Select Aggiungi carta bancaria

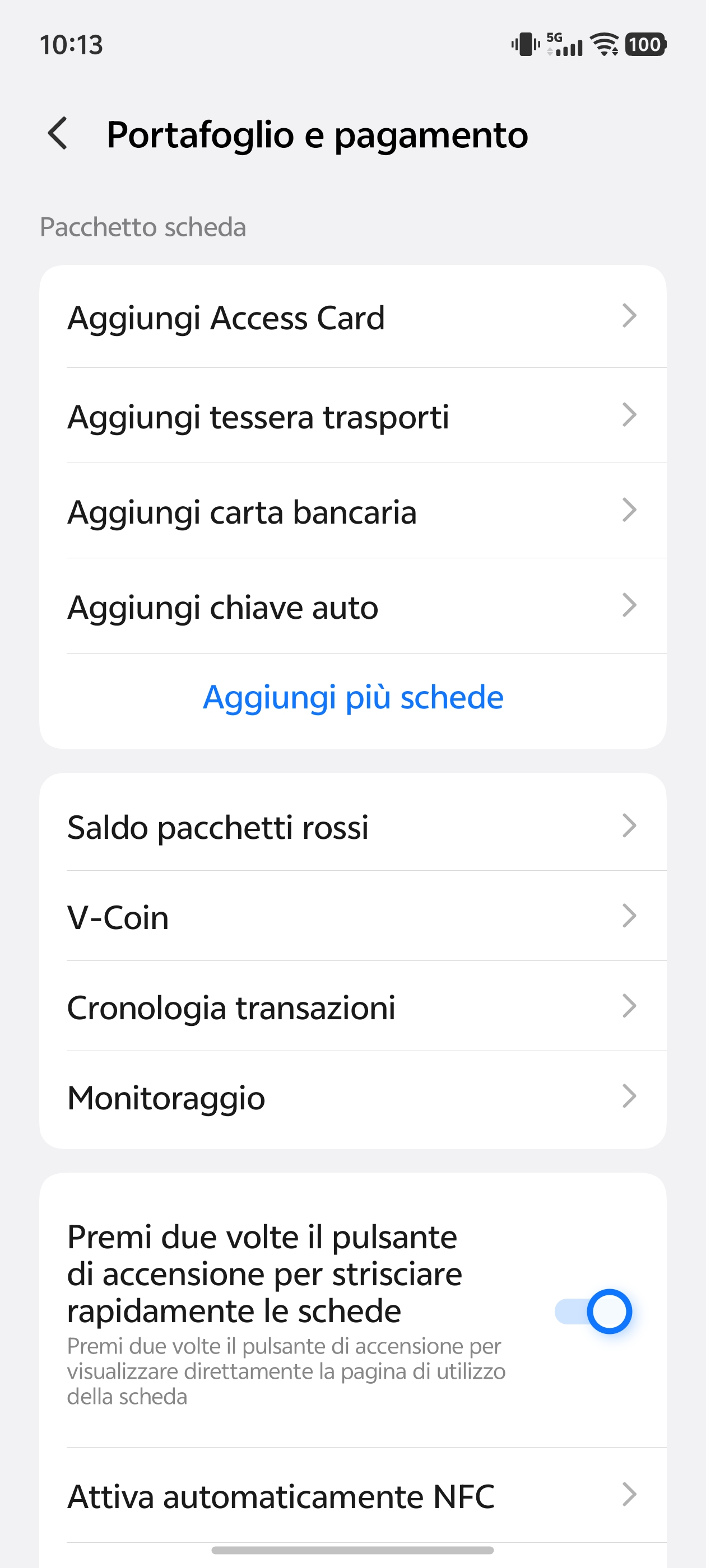tap(352, 511)
